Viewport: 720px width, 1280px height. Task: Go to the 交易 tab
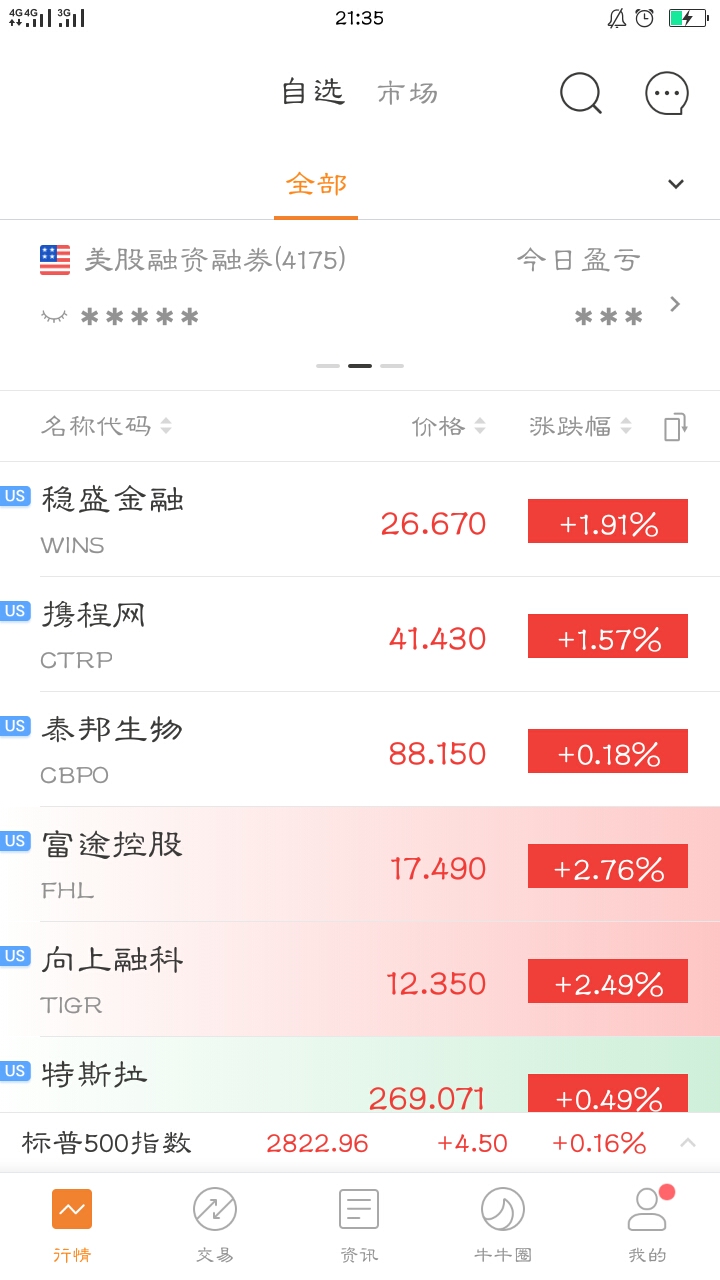pyautogui.click(x=215, y=1225)
